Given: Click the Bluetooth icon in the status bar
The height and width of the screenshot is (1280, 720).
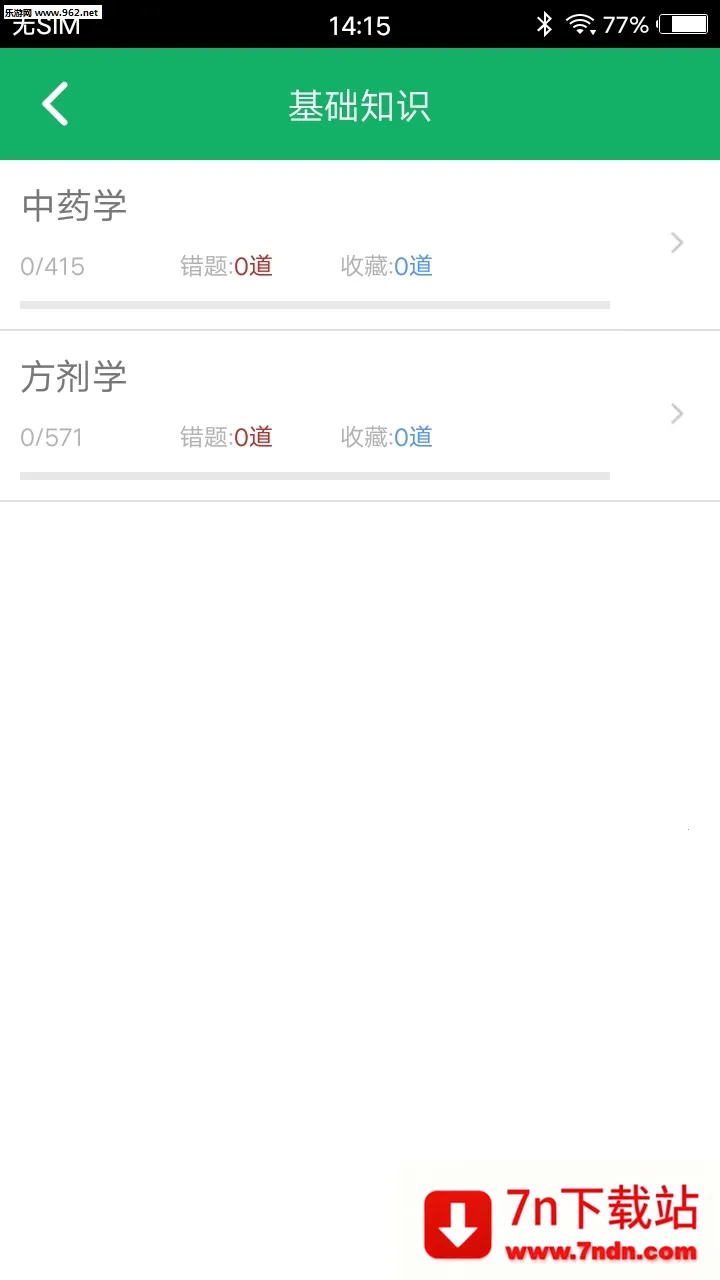Looking at the screenshot, I should (x=543, y=24).
